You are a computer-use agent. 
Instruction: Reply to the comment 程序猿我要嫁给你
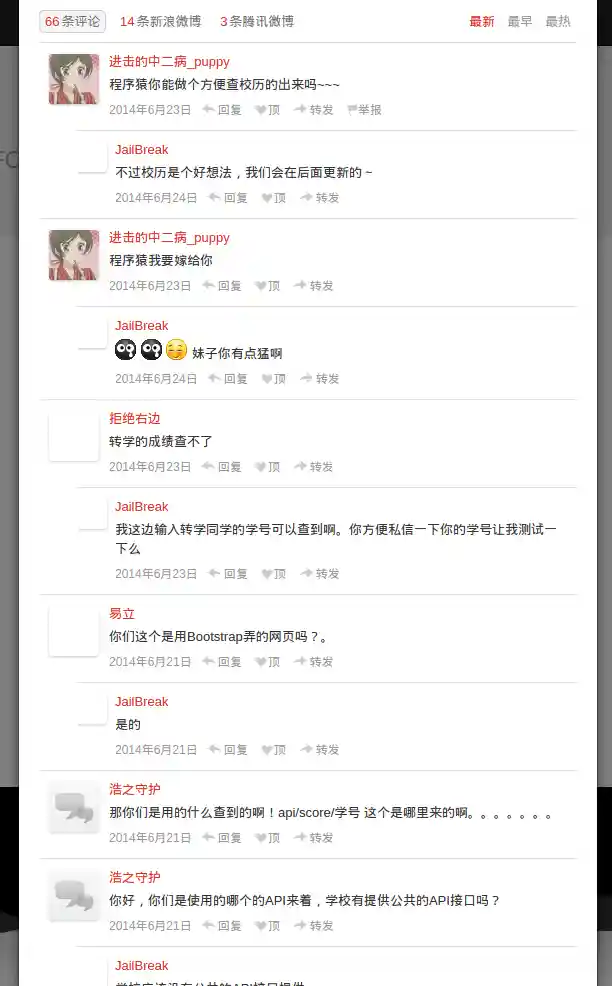[x=222, y=286]
